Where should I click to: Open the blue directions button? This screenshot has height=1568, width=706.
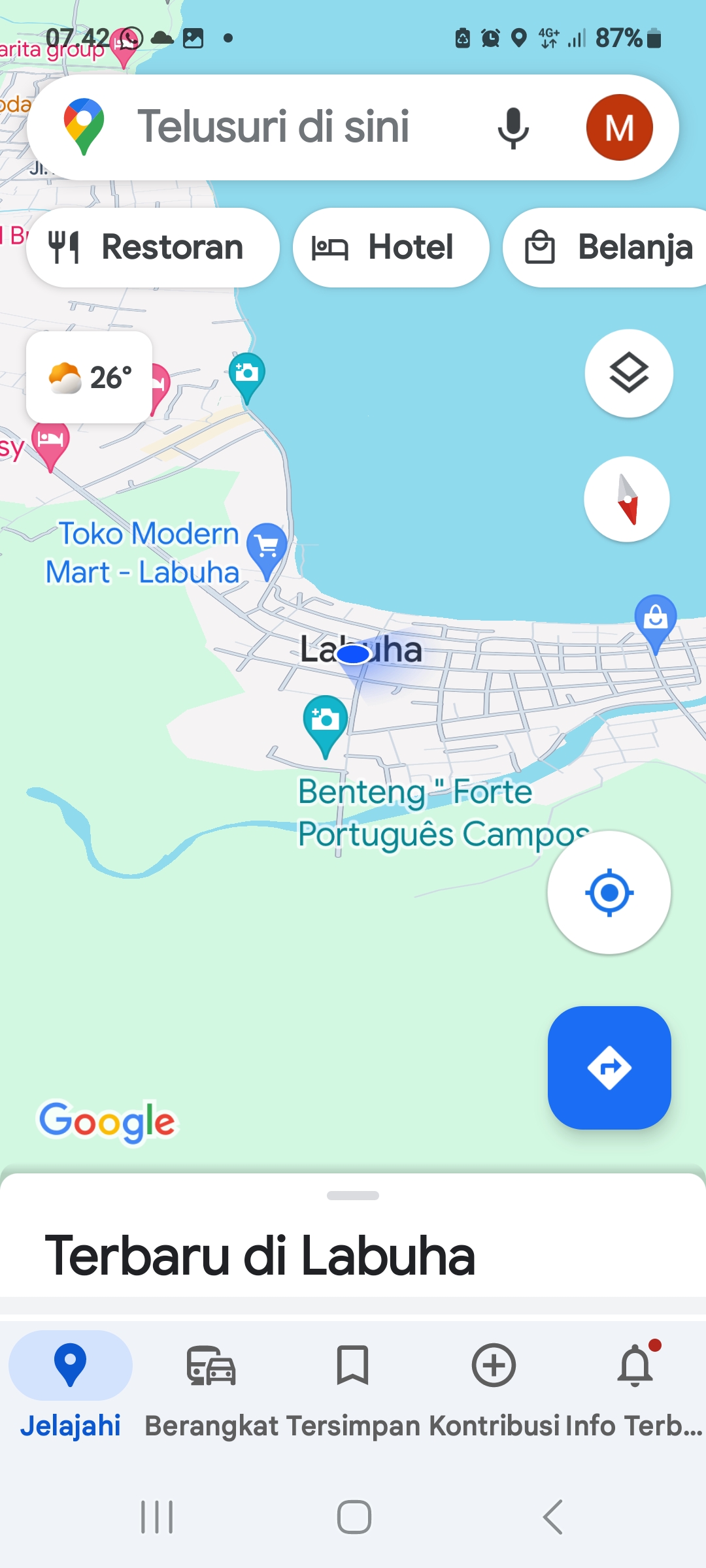(609, 1068)
